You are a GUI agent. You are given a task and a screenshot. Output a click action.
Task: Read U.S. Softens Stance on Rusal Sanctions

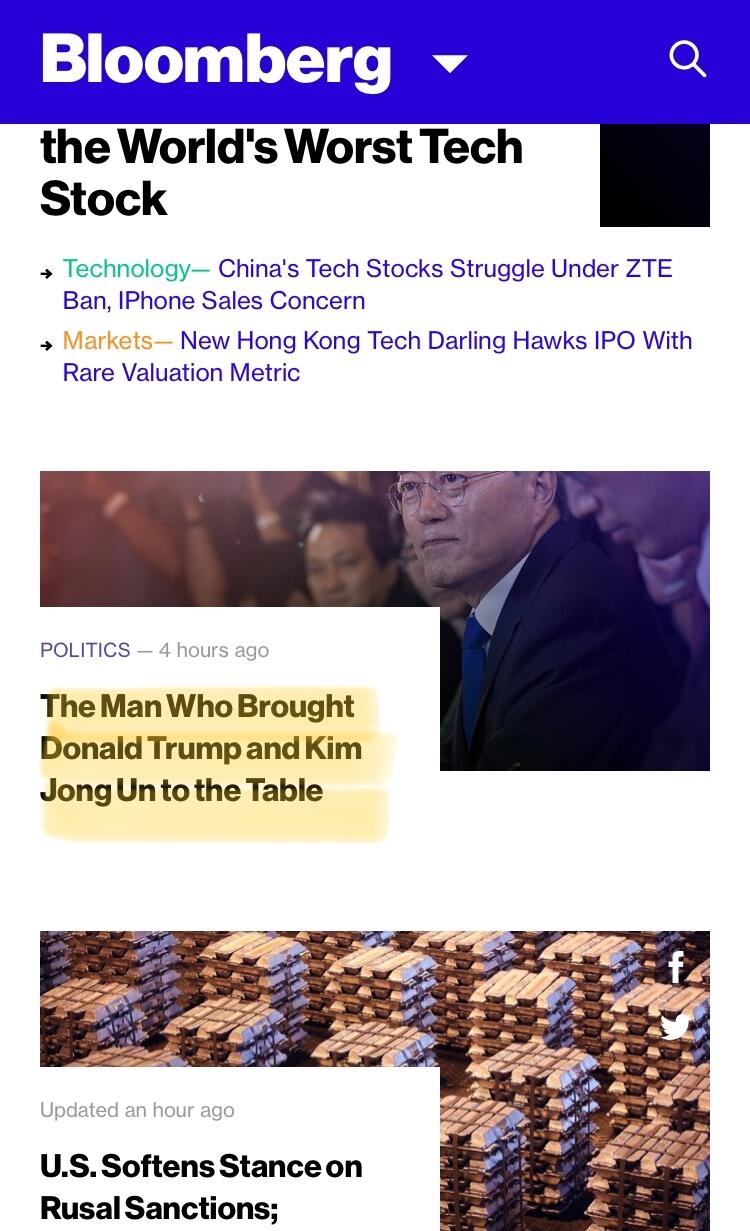pos(201,1186)
